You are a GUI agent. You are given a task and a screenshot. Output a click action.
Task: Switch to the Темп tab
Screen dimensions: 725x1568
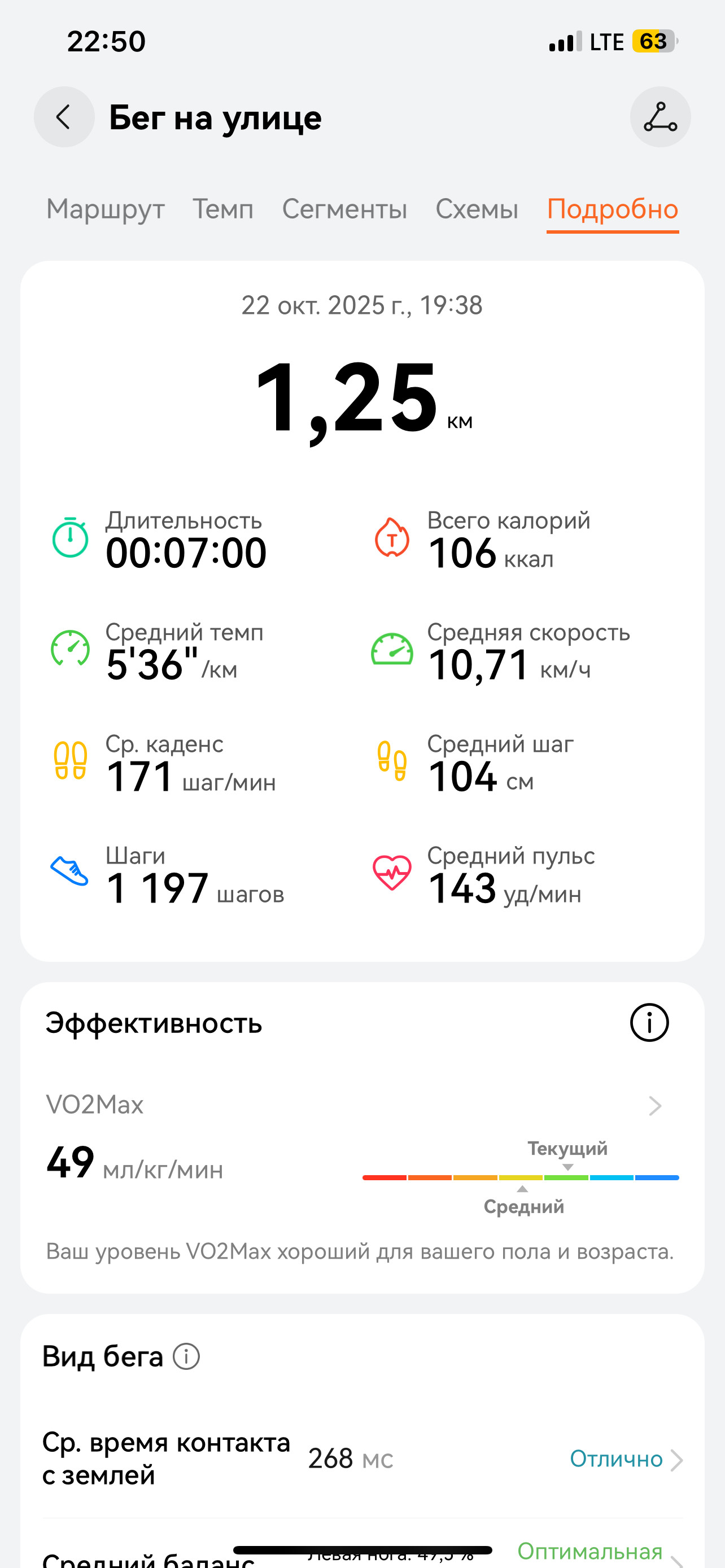[223, 209]
